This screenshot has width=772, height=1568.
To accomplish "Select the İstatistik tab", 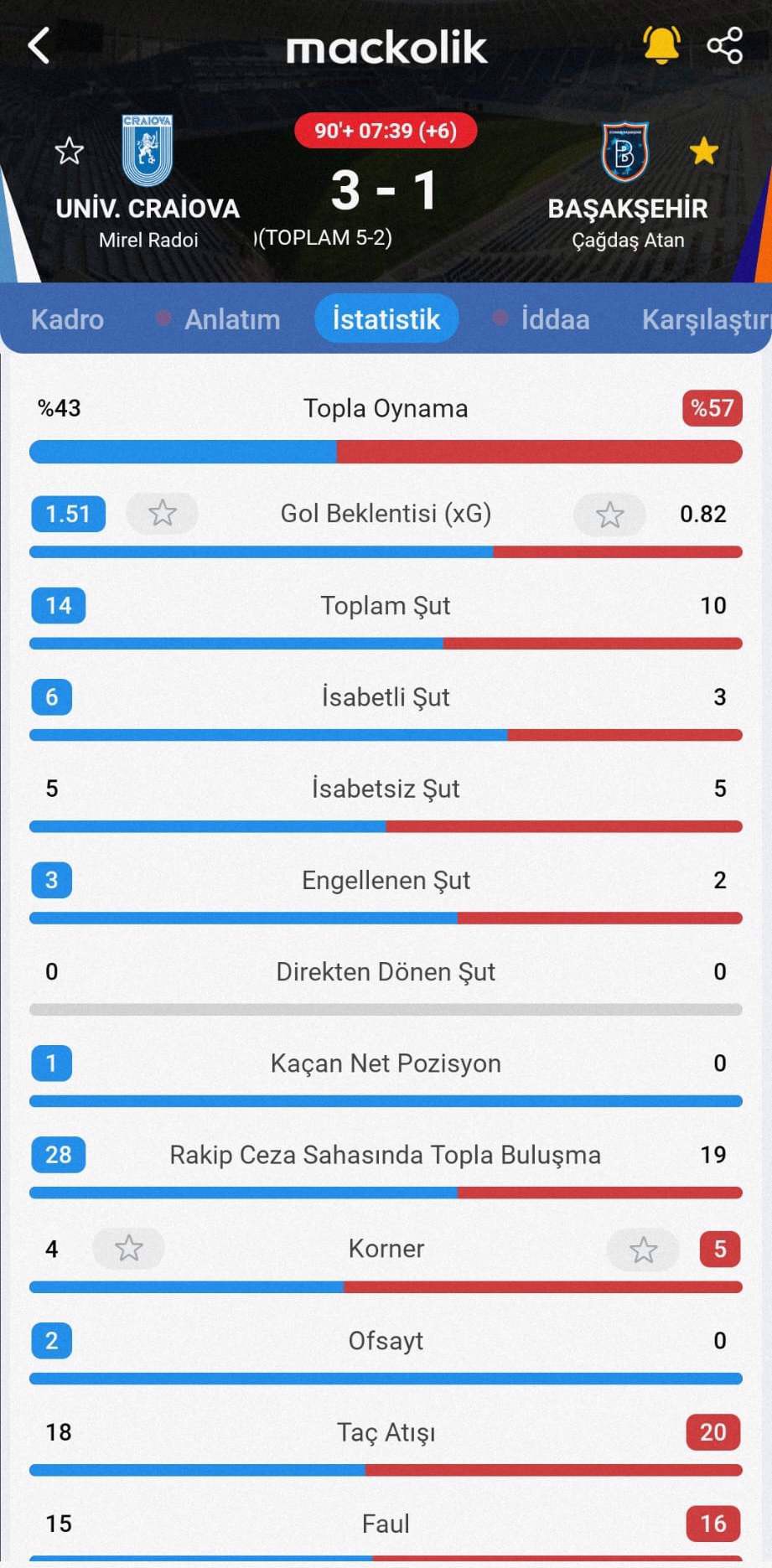I will point(386,319).
